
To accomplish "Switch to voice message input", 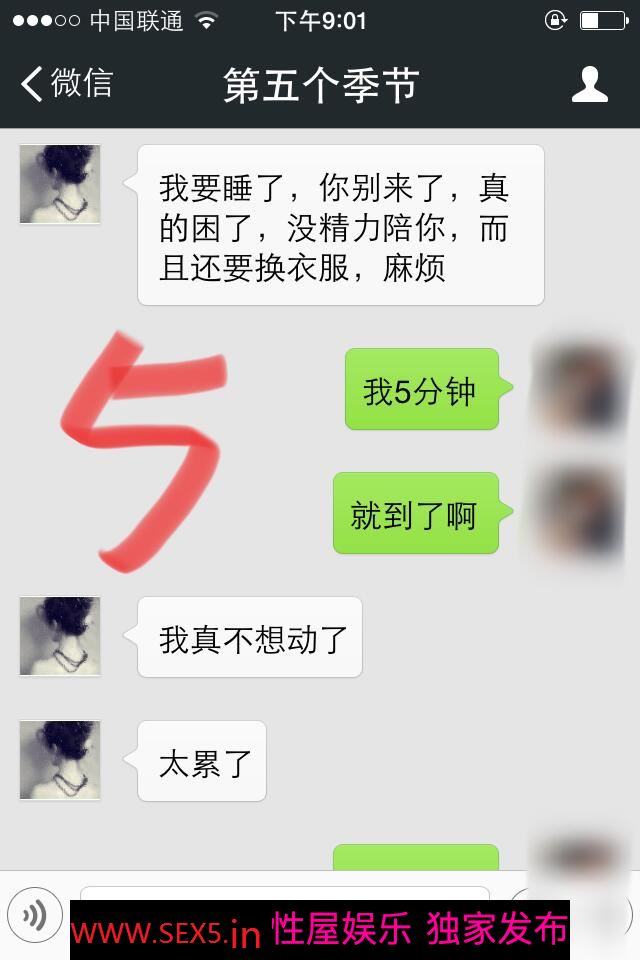I will [x=36, y=914].
